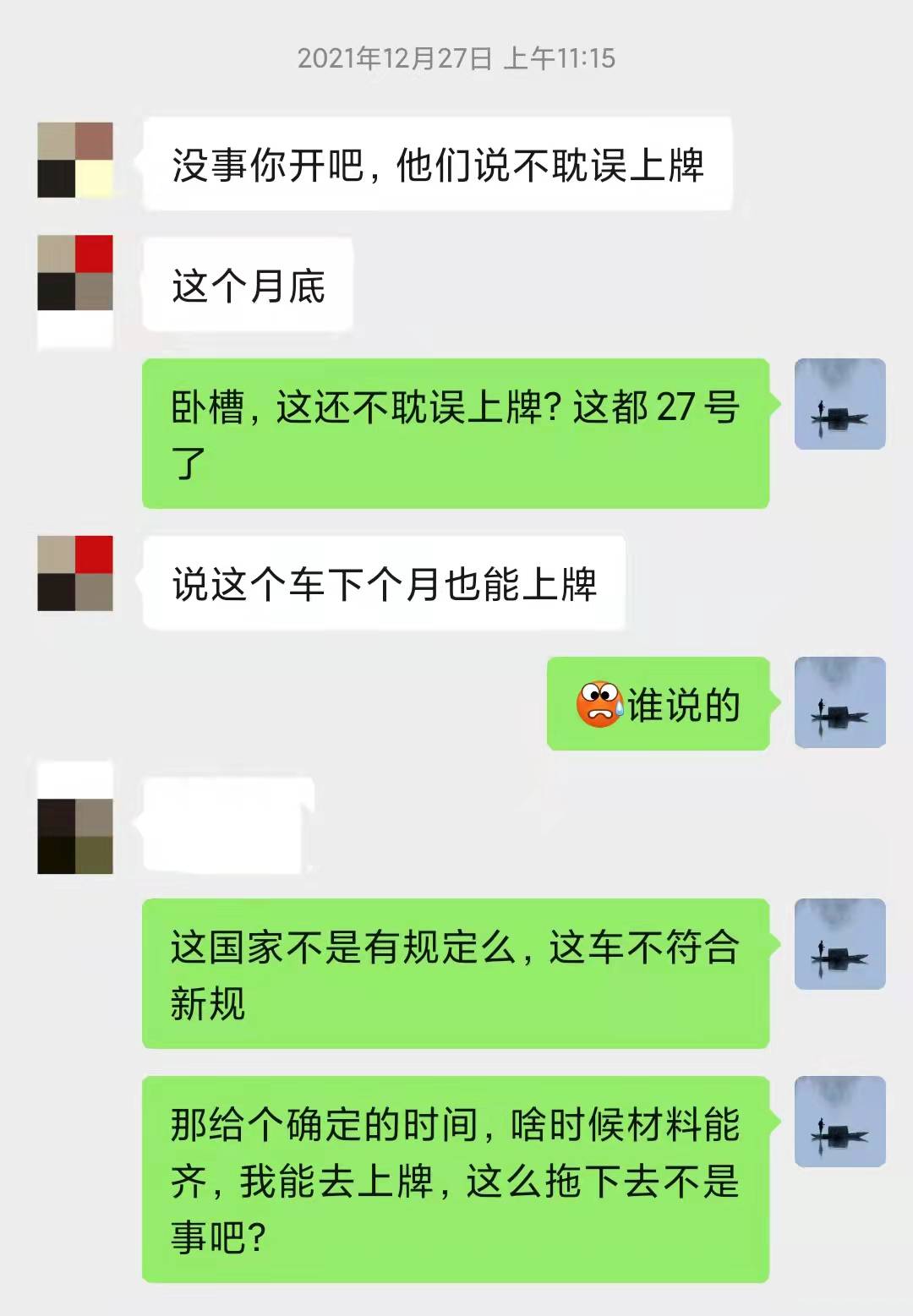Screen dimensions: 913x1316
Task: Tap own avatar next to "这都 27 号了" message
Action: [x=839, y=404]
